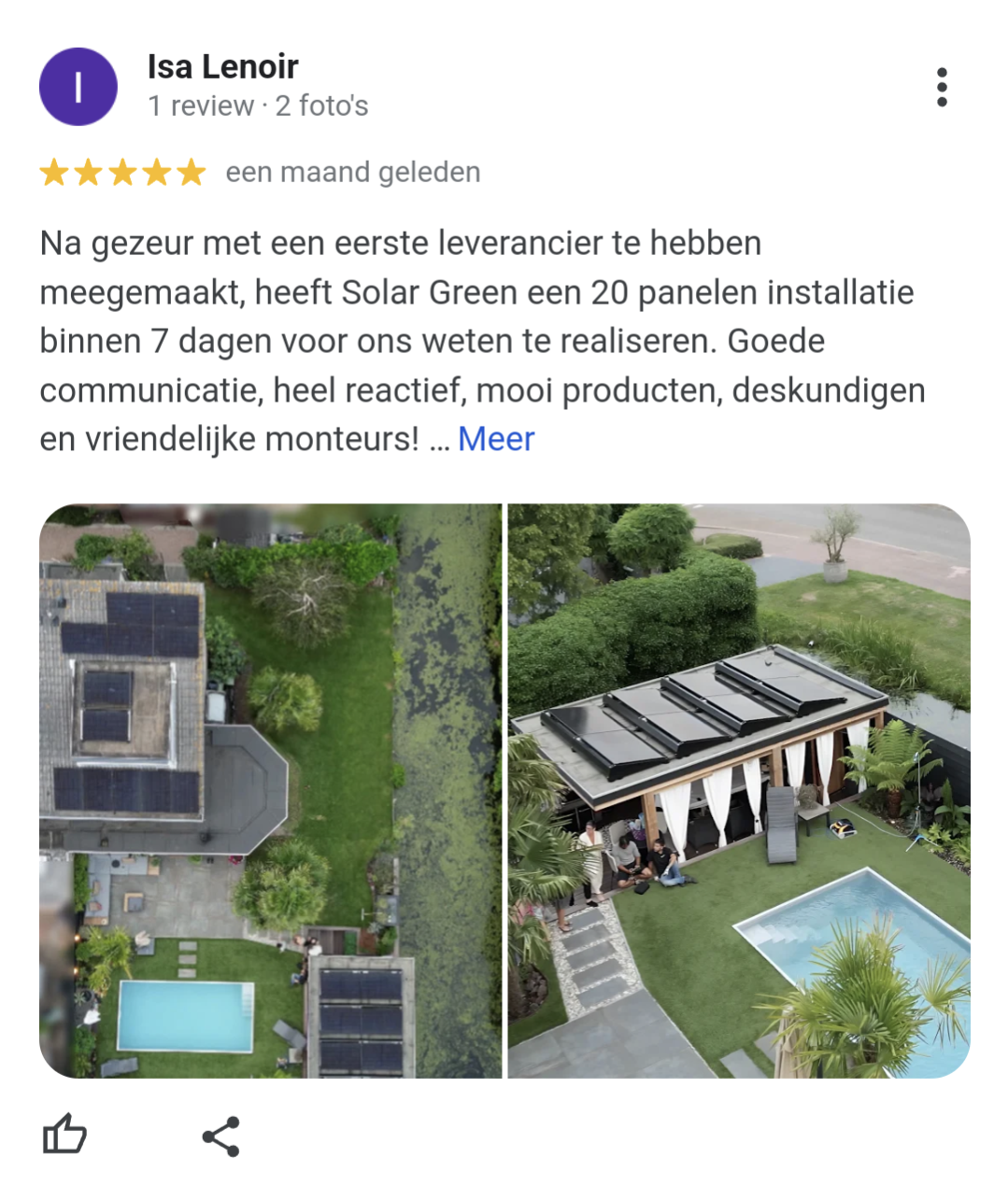Open Isa Lenoir's reviewer profile
Screen dimensions: 1008x1201
[222, 67]
